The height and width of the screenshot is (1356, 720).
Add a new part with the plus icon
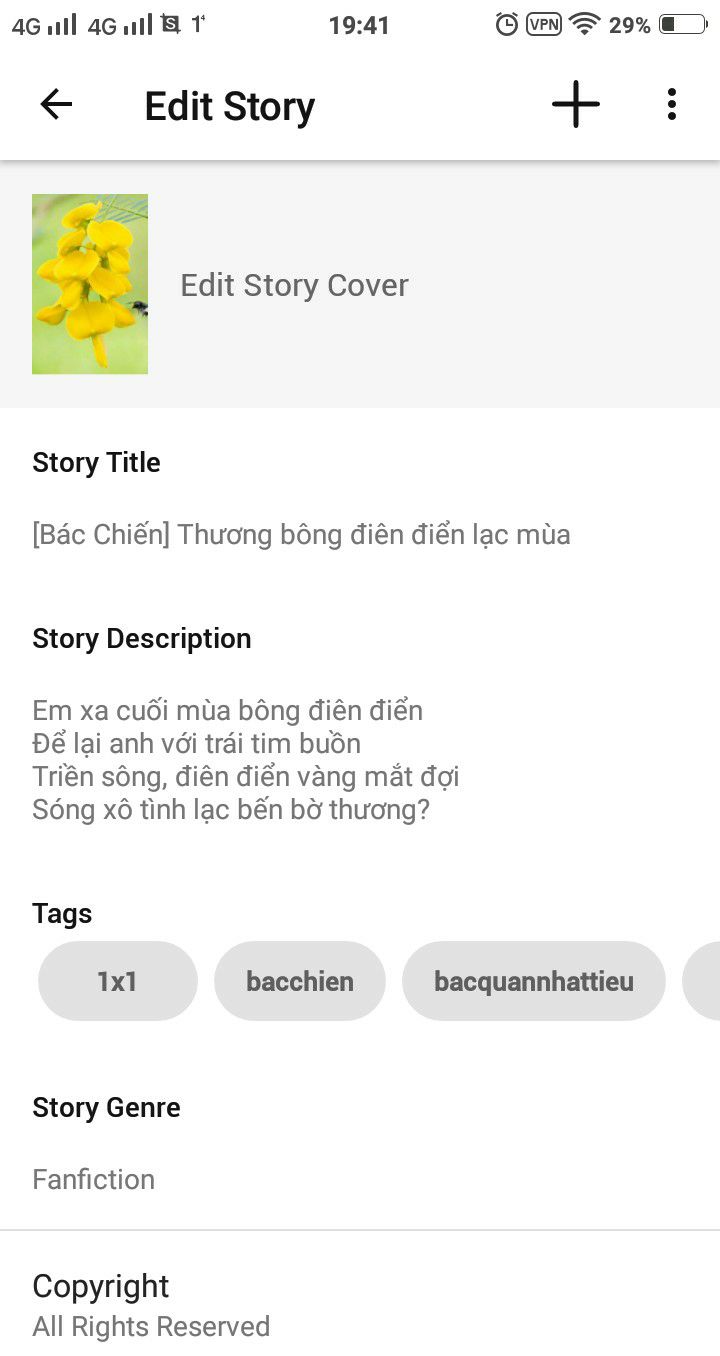coord(576,104)
